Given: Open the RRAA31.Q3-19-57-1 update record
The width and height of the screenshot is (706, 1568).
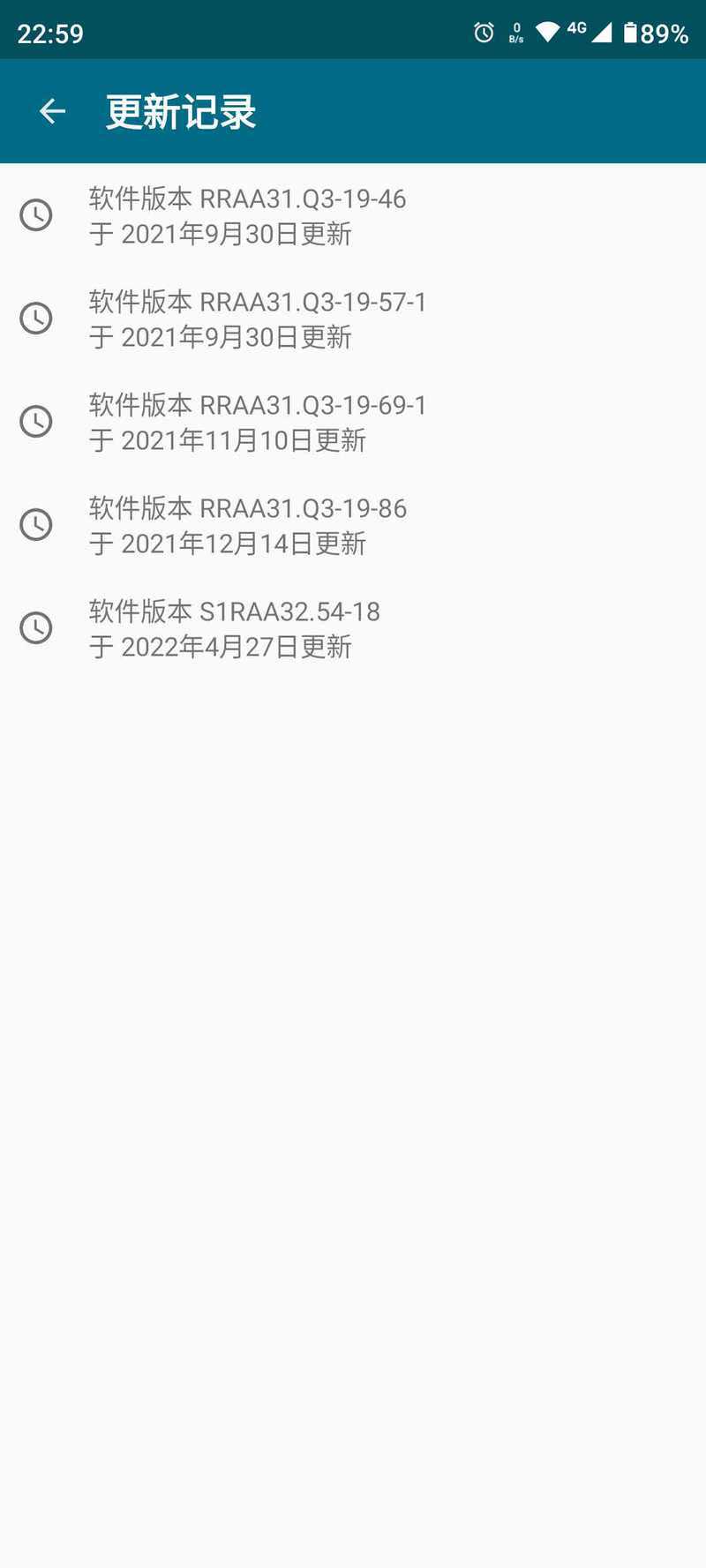Looking at the screenshot, I should click(x=353, y=319).
